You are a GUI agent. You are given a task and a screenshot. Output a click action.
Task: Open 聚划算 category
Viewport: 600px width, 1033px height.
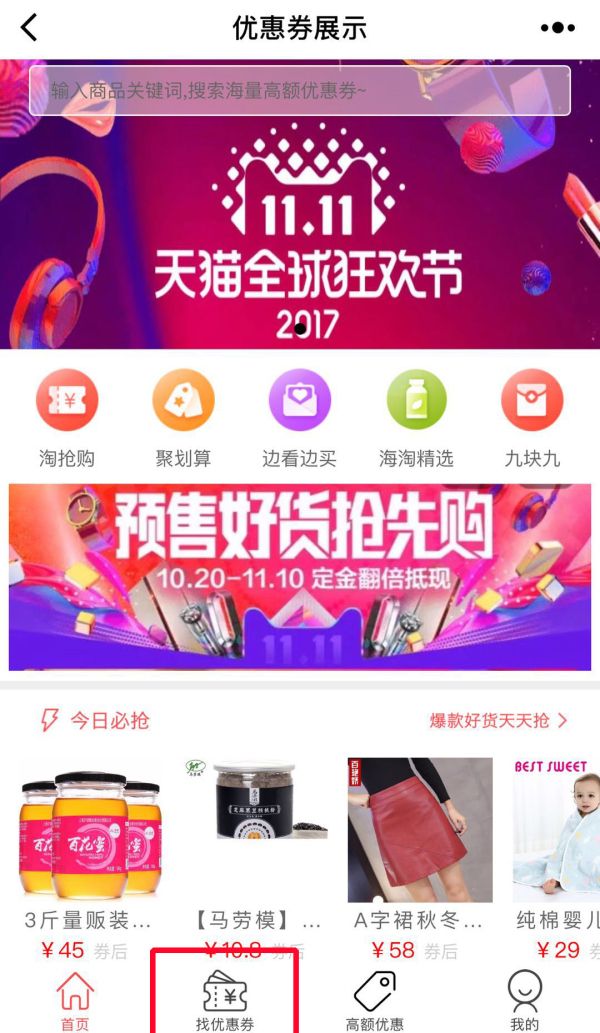(183, 419)
